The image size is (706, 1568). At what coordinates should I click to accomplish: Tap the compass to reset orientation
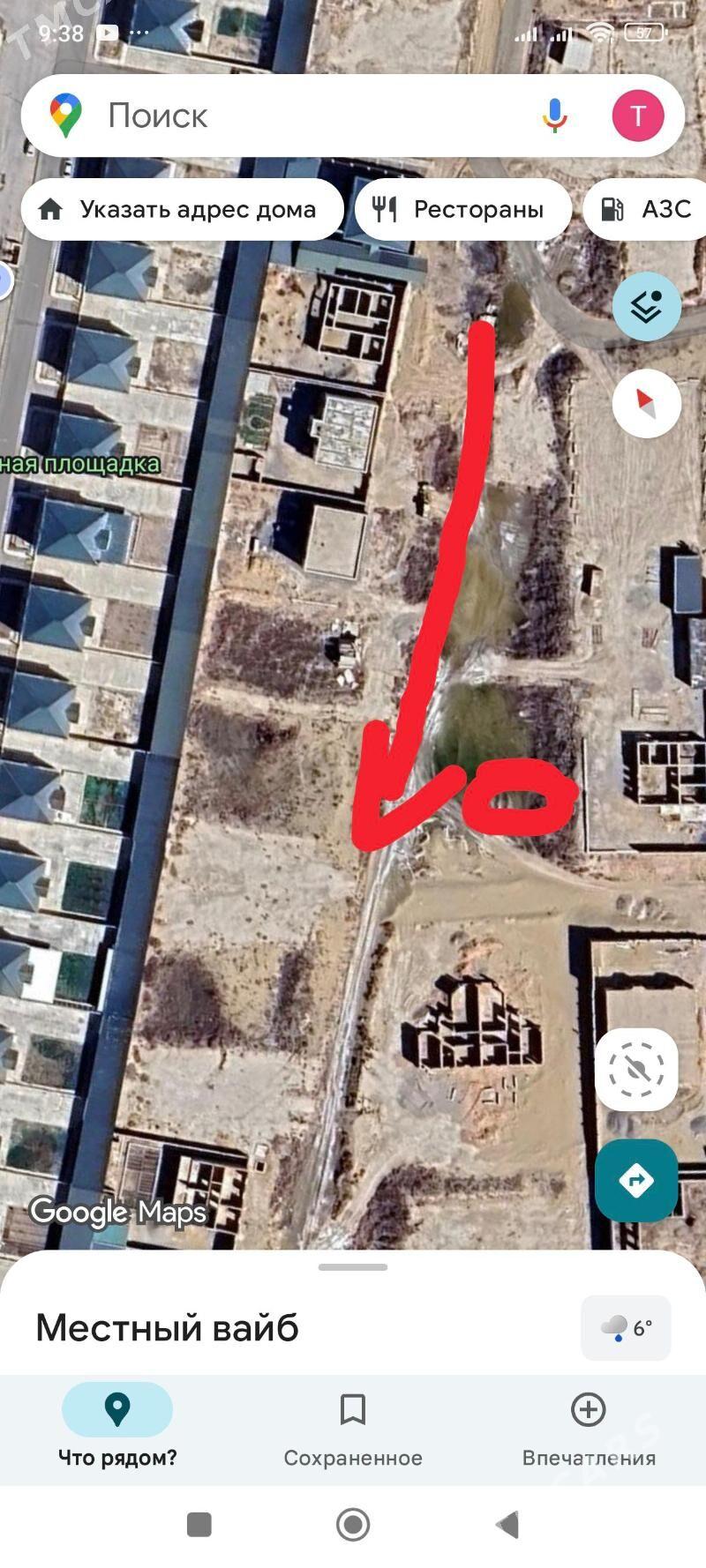point(647,404)
